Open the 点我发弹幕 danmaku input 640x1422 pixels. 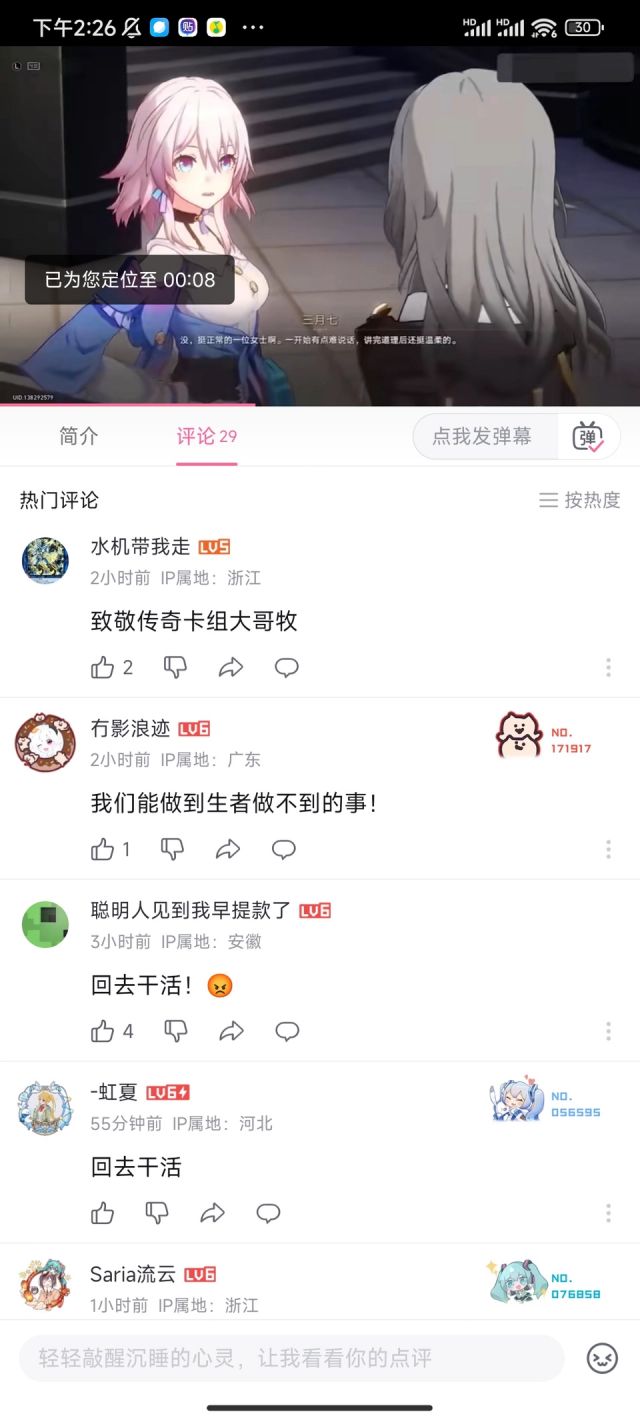coord(483,436)
